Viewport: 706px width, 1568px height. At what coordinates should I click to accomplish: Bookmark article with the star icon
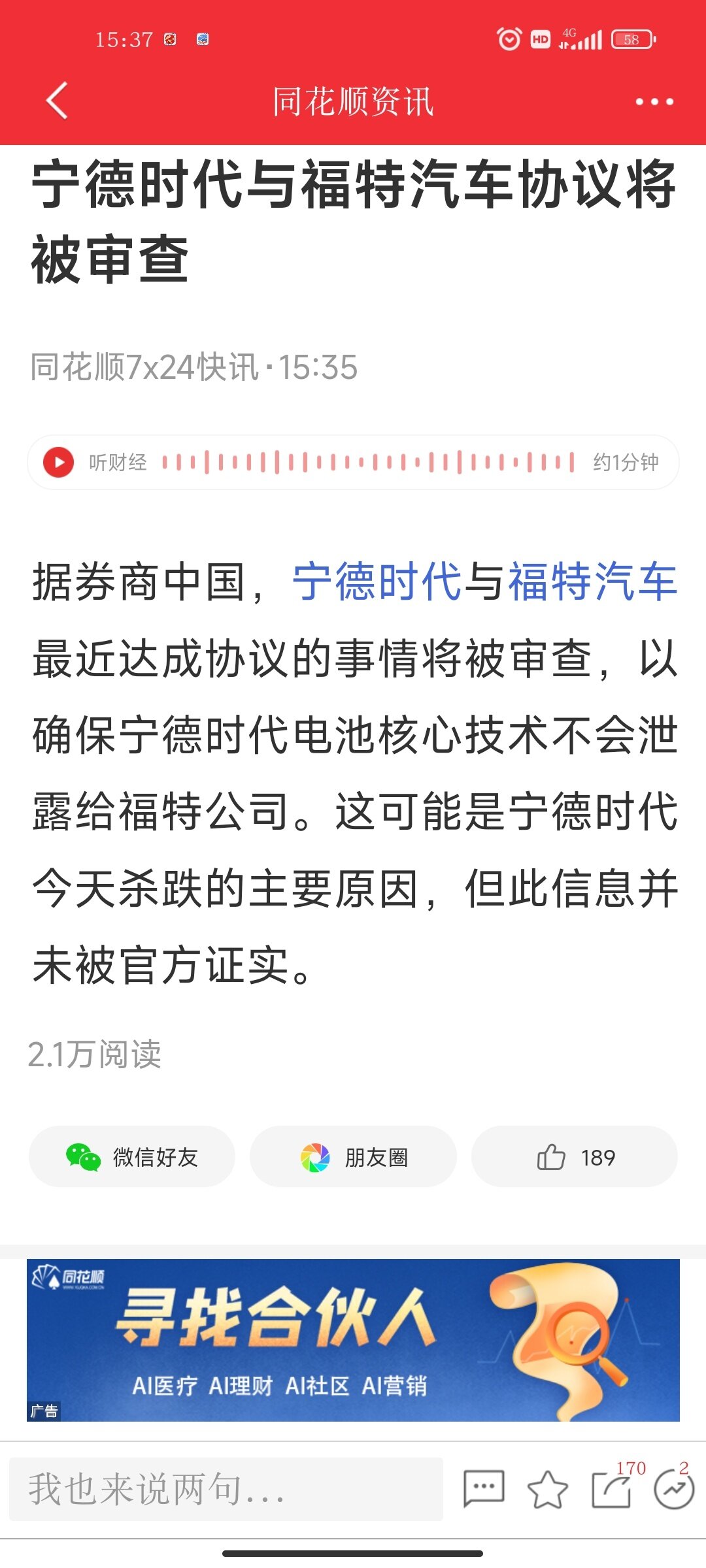(547, 1490)
